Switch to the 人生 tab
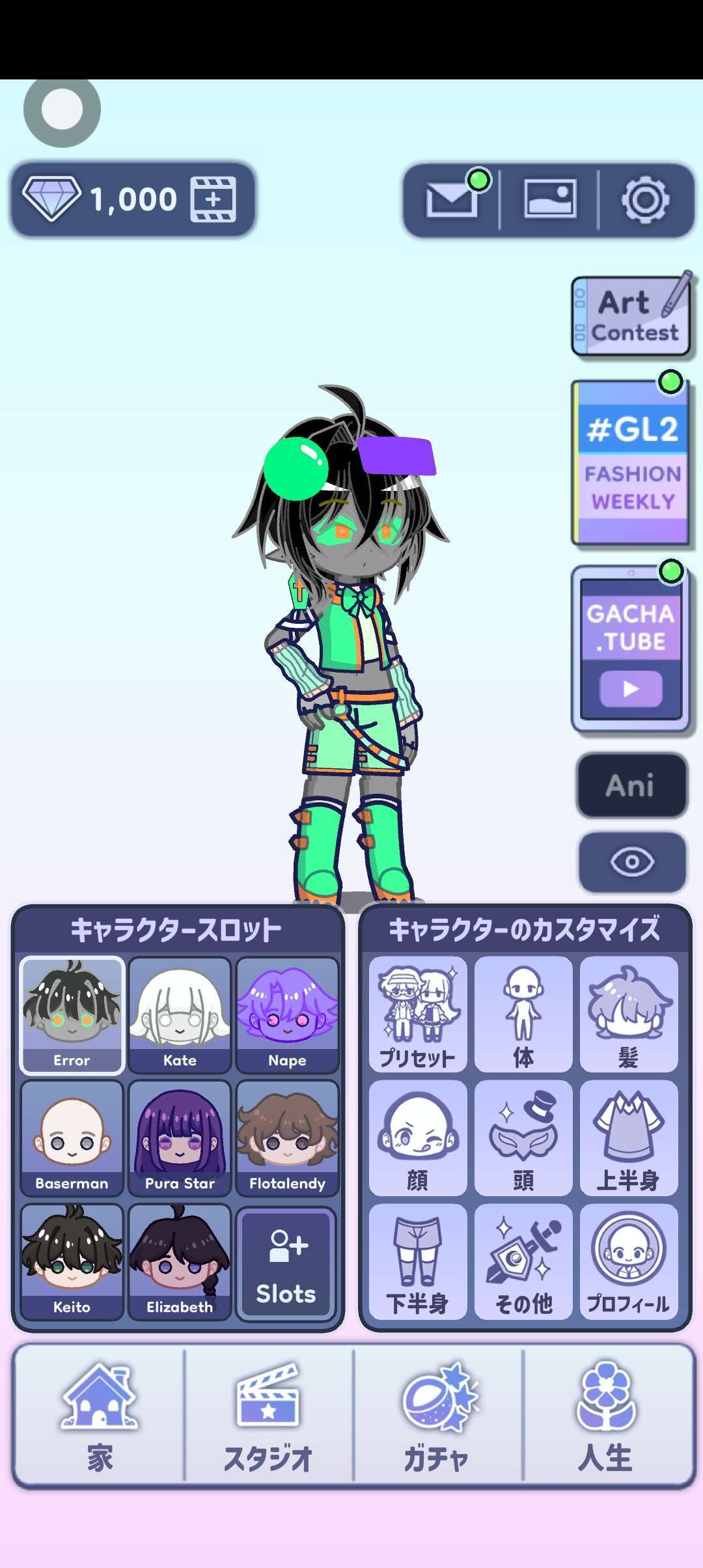Screen dimensions: 703x1568 coord(605,1417)
